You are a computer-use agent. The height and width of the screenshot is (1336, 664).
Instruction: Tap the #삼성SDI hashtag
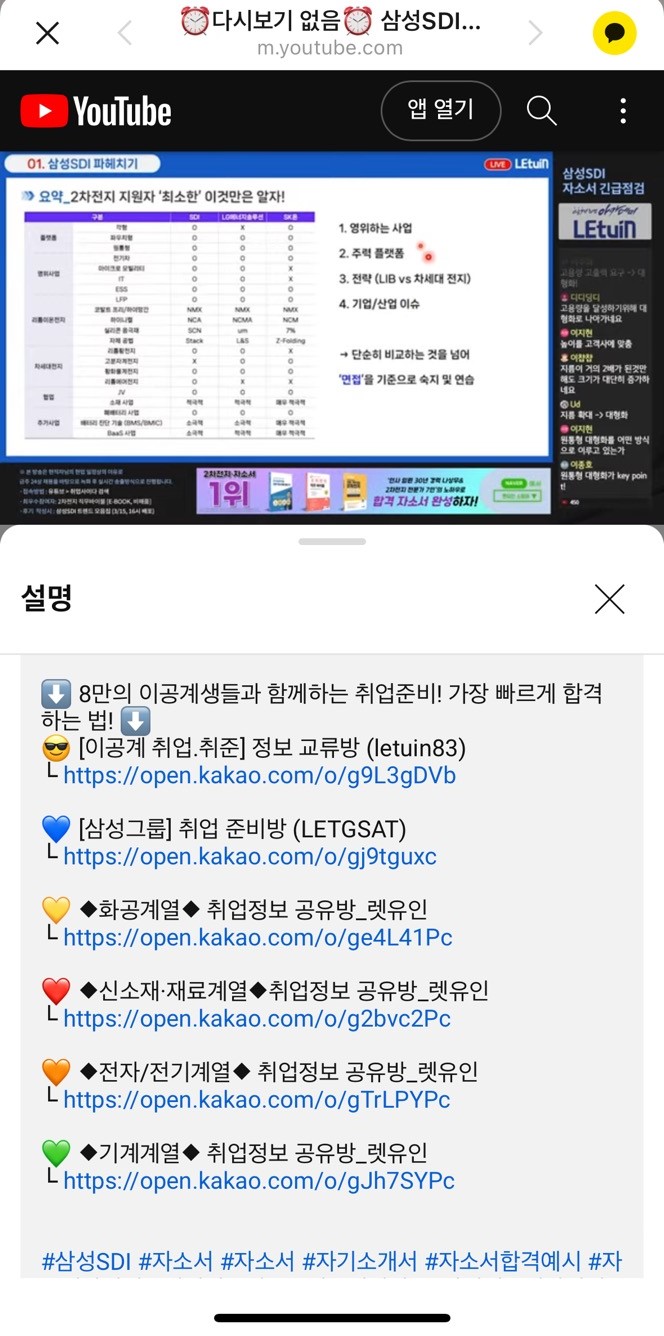[x=86, y=1262]
